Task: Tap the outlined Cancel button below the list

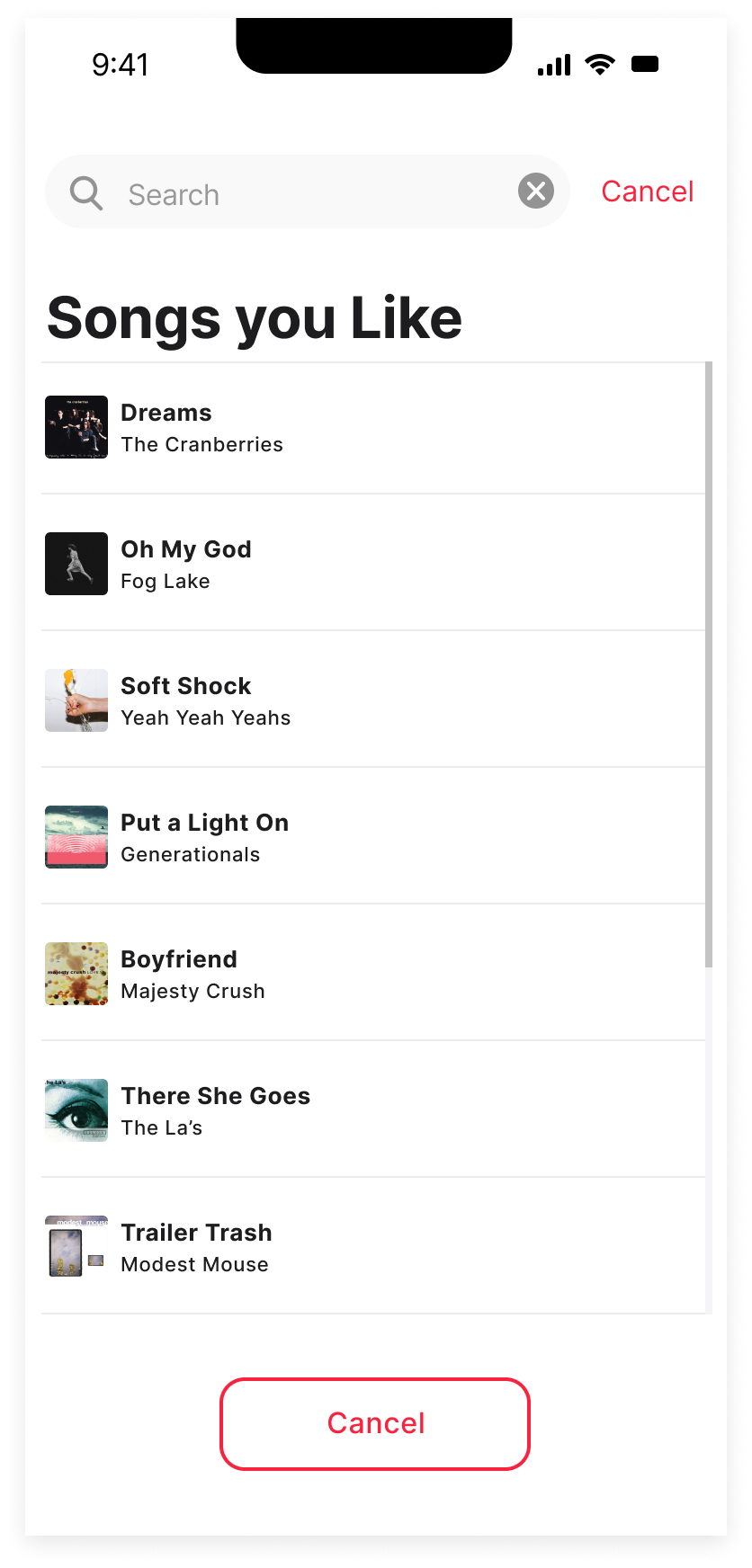Action: [375, 1423]
